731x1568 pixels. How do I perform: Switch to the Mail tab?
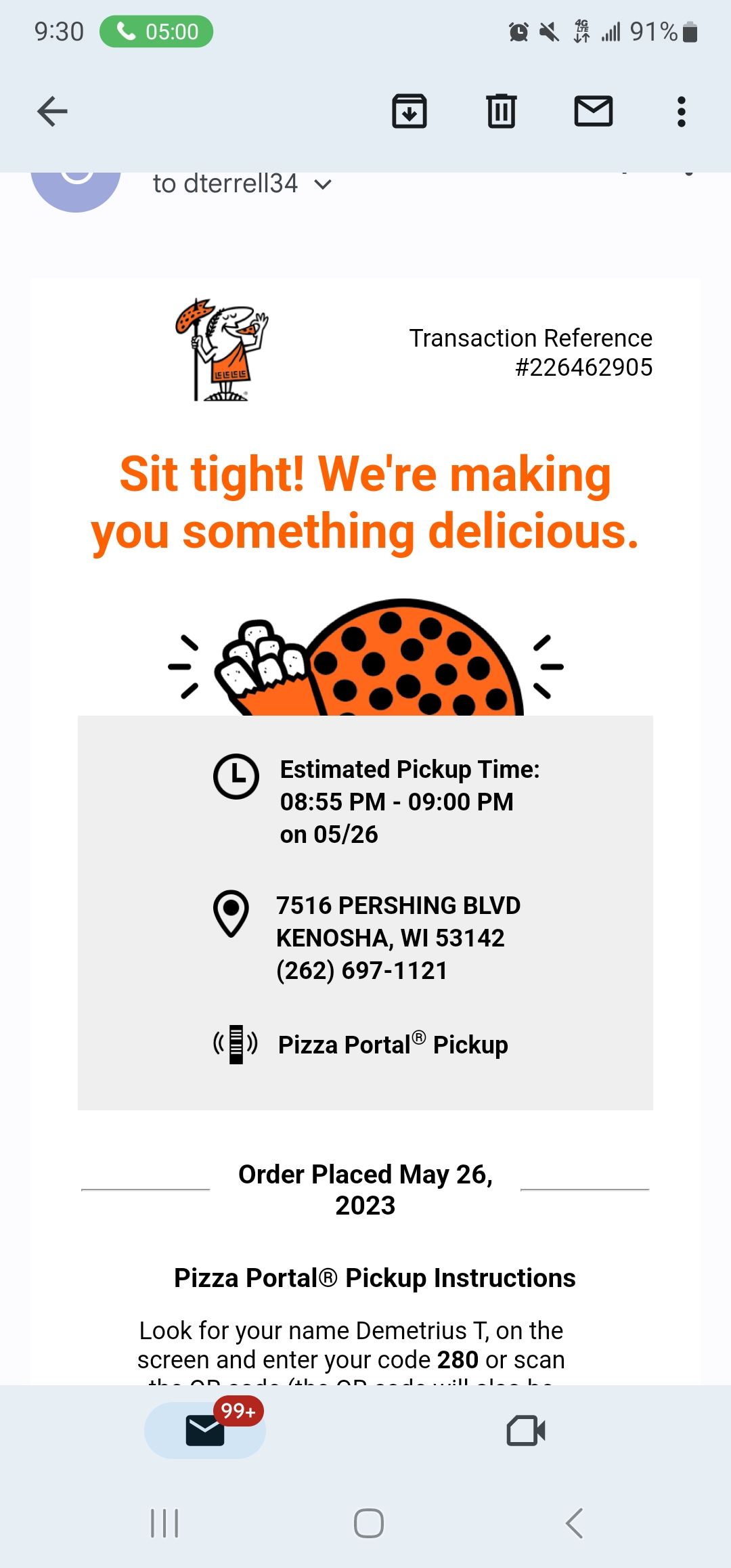pos(205,1430)
